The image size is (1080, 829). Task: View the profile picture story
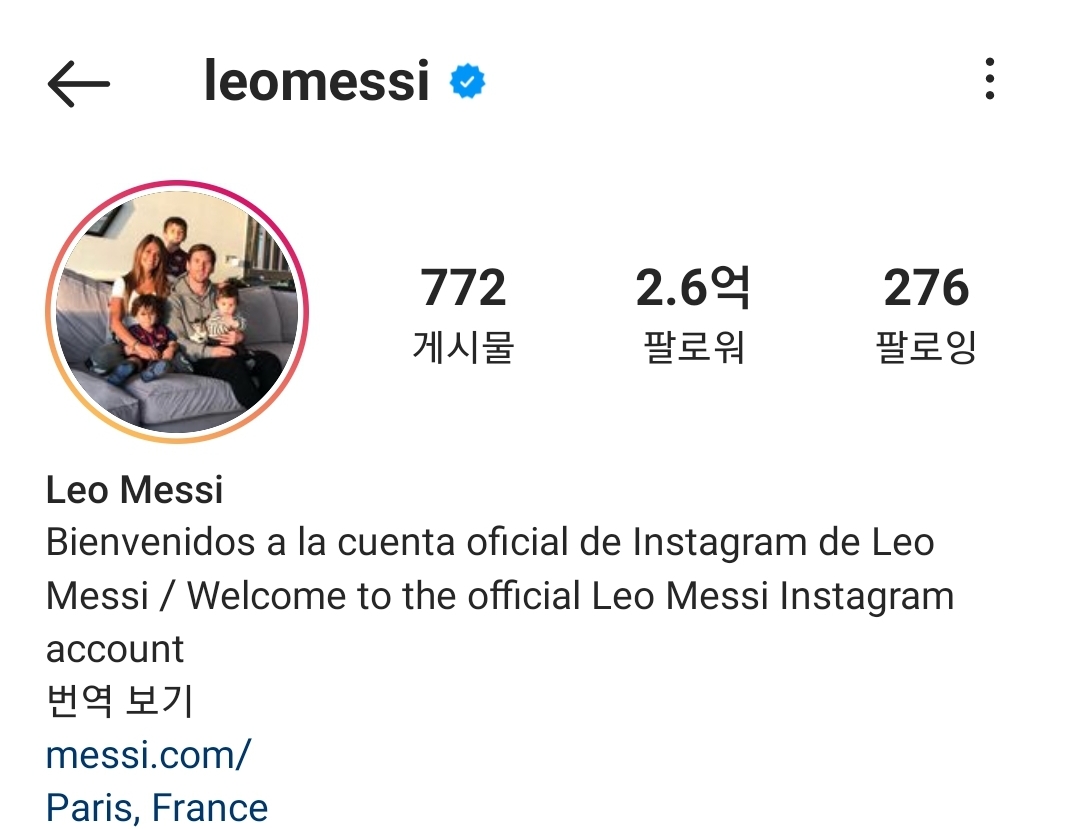tap(177, 312)
